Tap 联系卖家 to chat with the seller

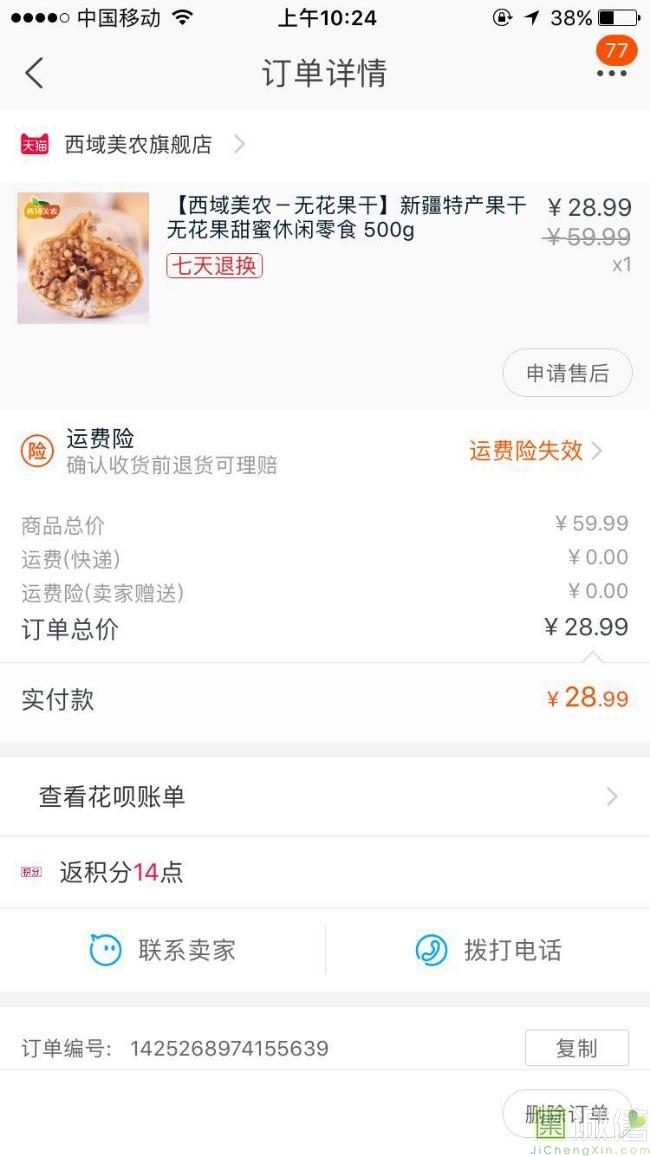(x=163, y=950)
